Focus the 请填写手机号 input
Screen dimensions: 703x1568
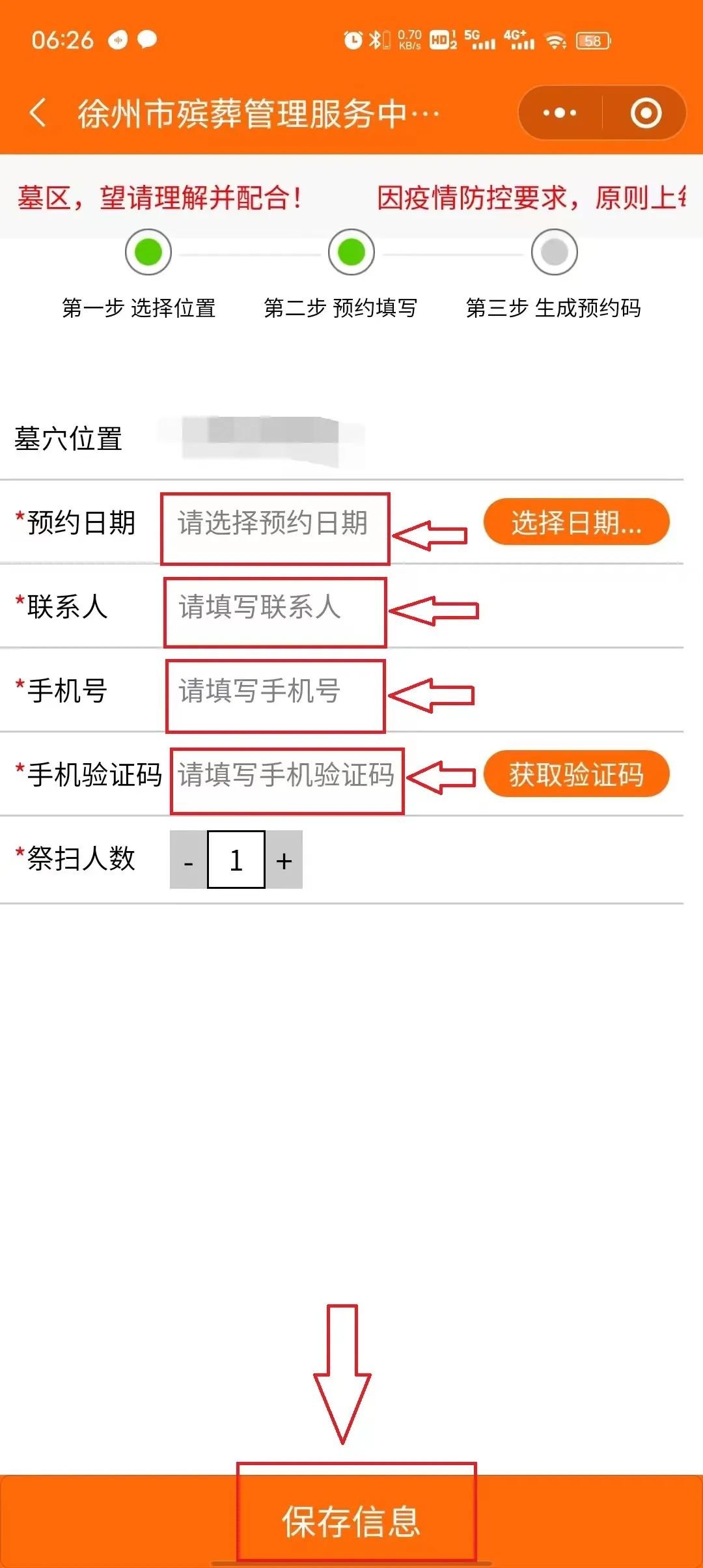coord(273,691)
